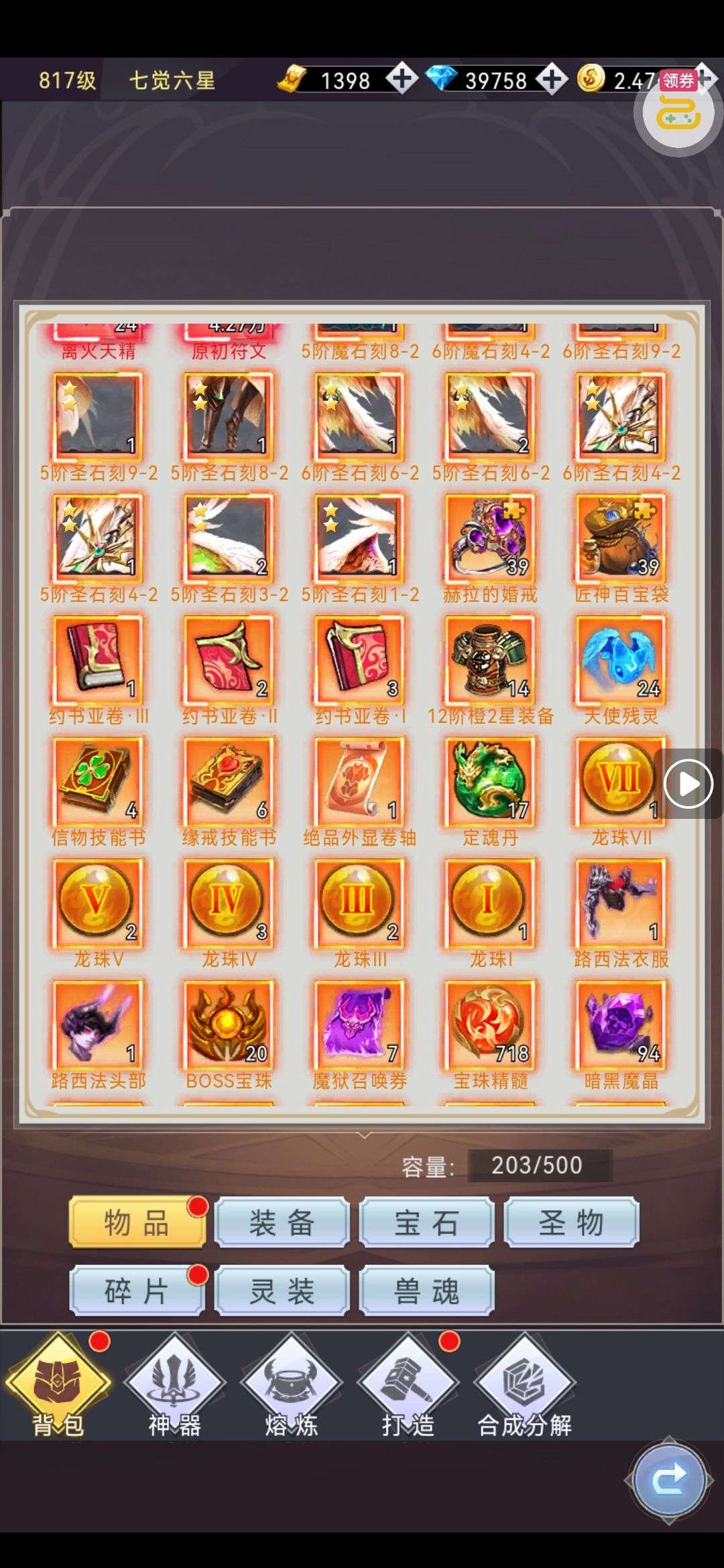Open the 圣物 category tab
724x1568 pixels.
571,1223
